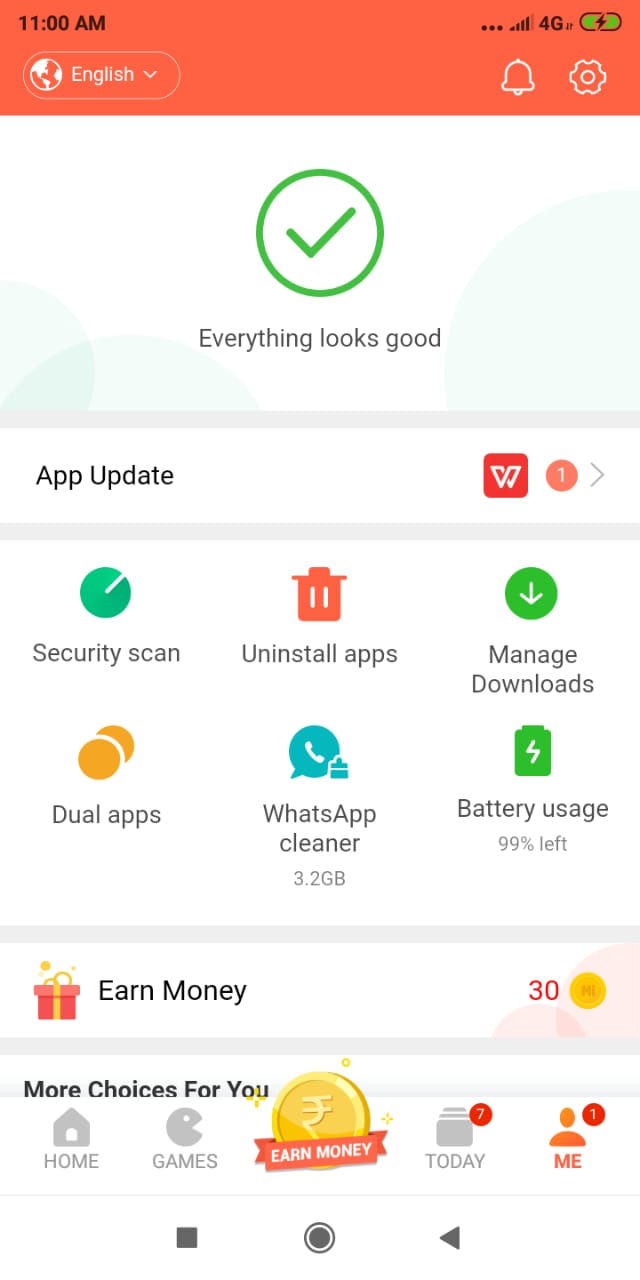Open the English language dropdown
This screenshot has width=640, height=1280.
101,75
